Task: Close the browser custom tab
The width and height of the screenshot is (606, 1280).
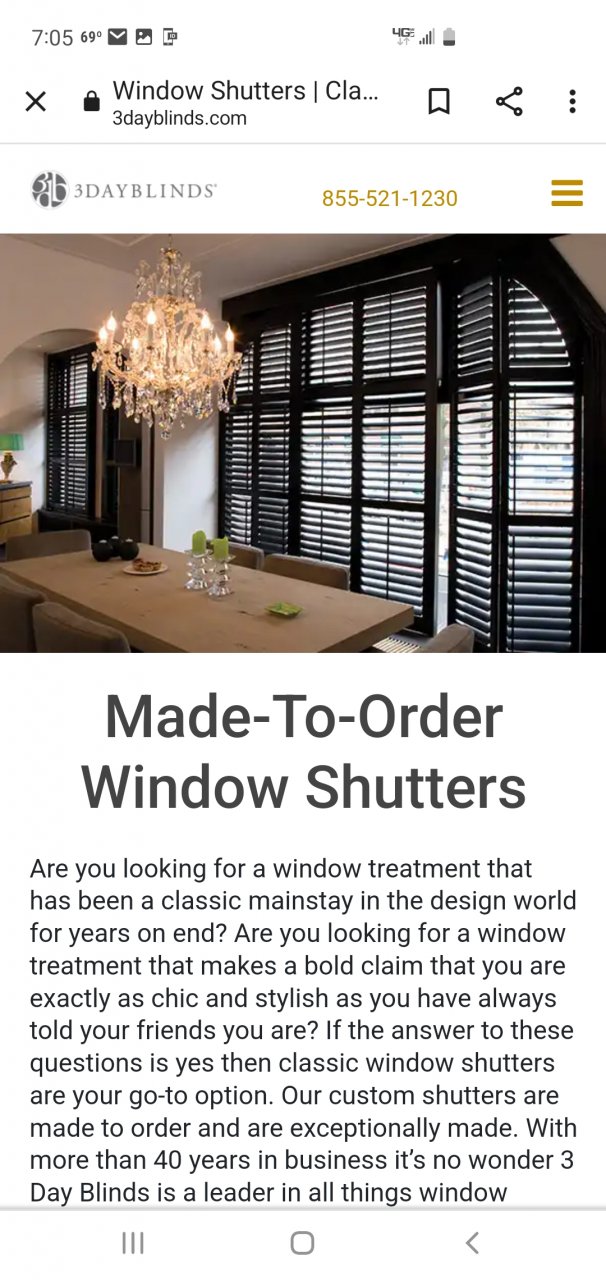Action: click(36, 101)
